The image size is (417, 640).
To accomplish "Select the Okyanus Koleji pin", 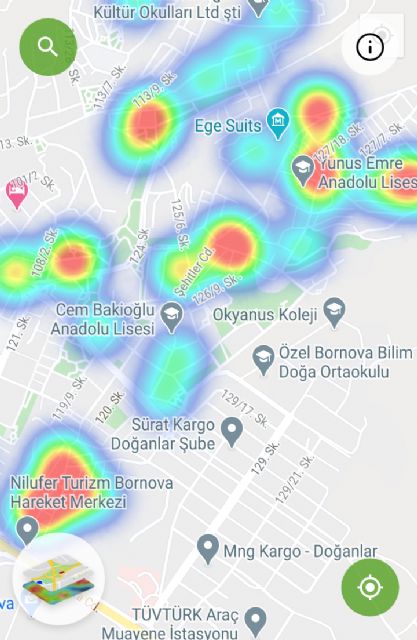I will [334, 313].
